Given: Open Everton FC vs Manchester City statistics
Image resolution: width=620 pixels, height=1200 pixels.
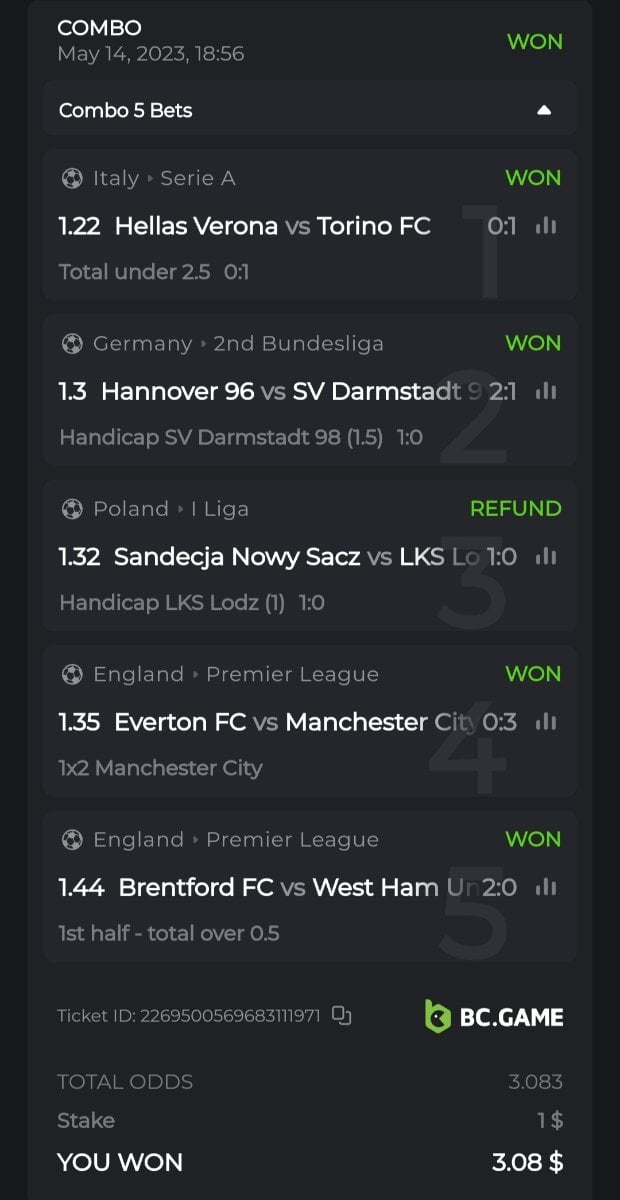Looking at the screenshot, I should tap(546, 722).
